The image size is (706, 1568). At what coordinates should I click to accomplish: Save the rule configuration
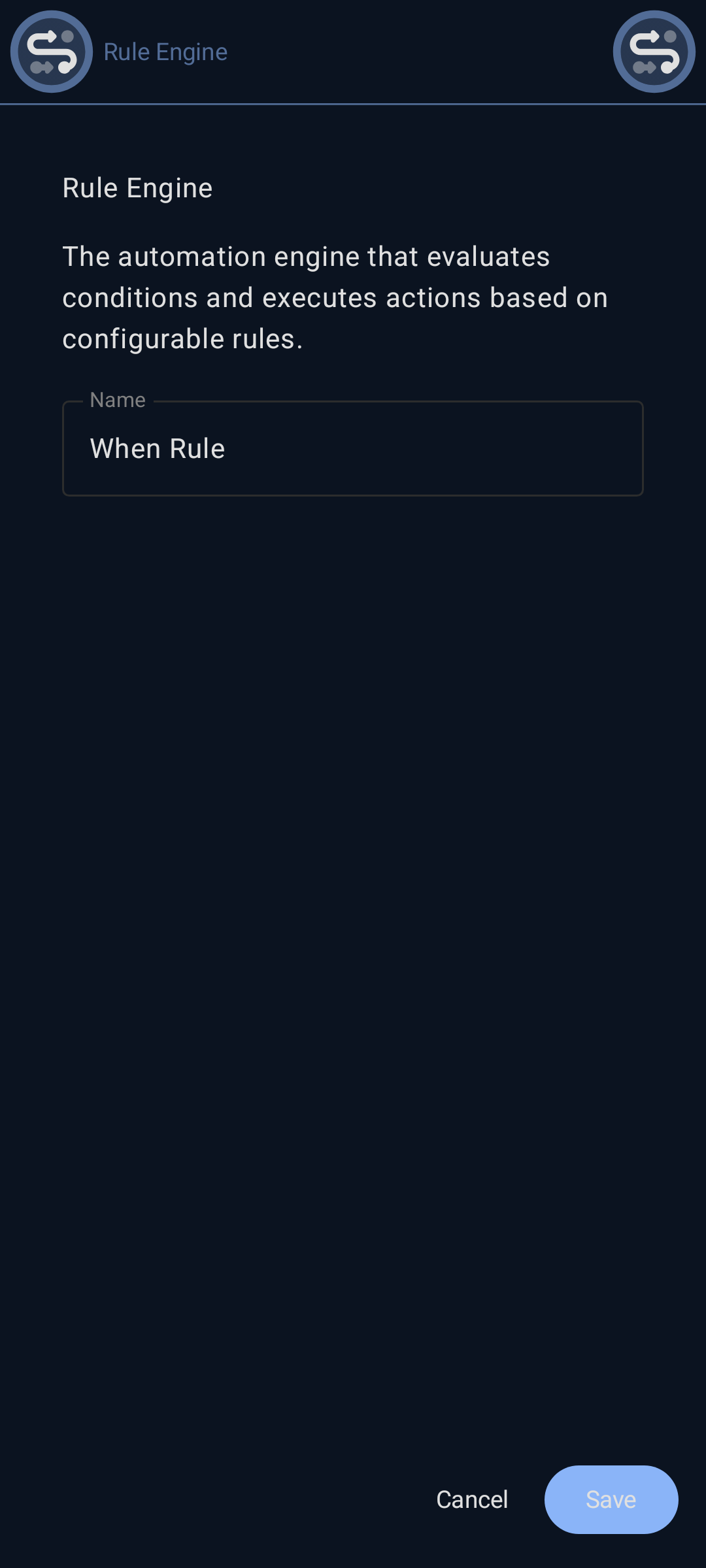[x=611, y=1499]
